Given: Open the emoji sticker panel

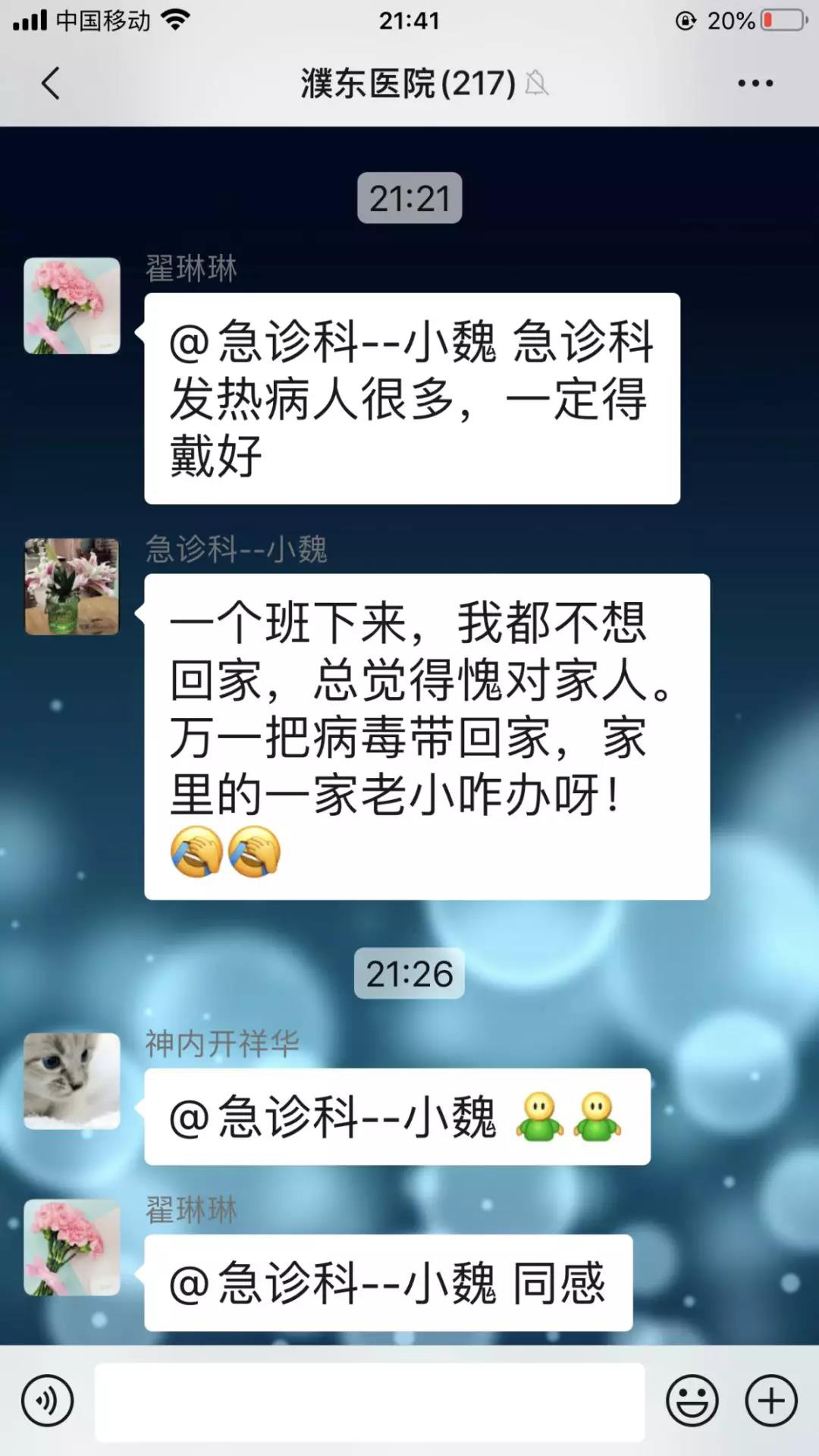Looking at the screenshot, I should pyautogui.click(x=692, y=1401).
